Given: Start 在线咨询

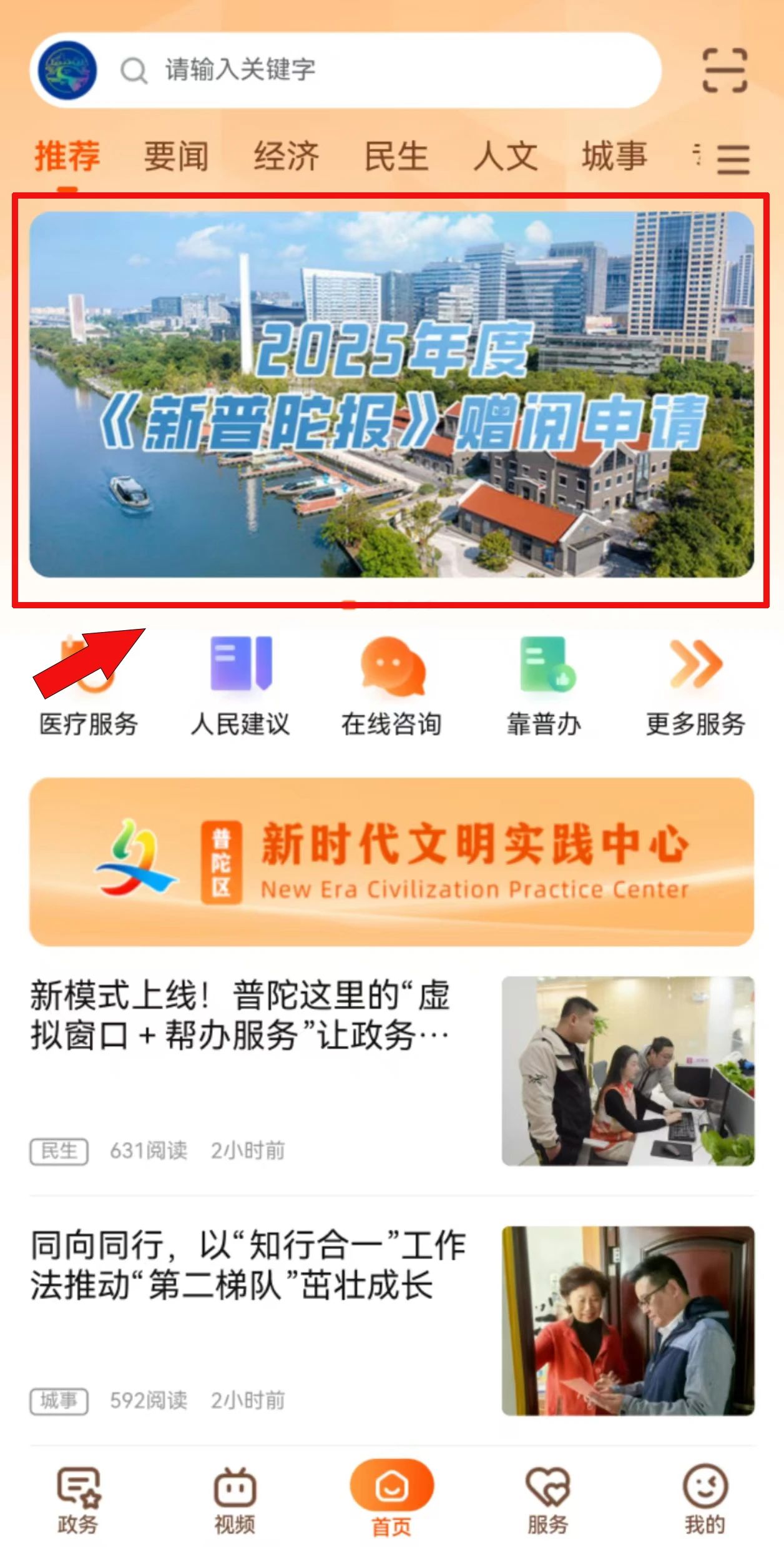Looking at the screenshot, I should pyautogui.click(x=391, y=687).
